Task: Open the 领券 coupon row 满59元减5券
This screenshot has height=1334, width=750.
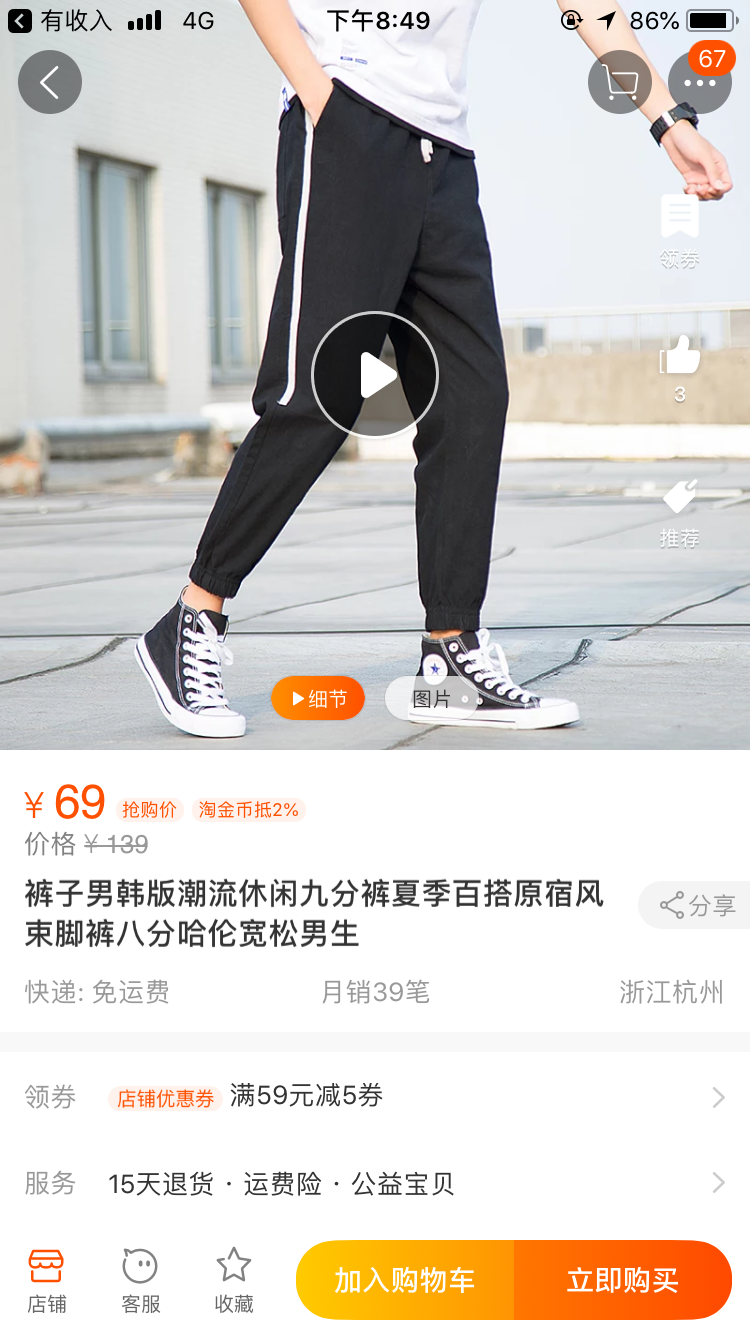Action: point(375,1097)
